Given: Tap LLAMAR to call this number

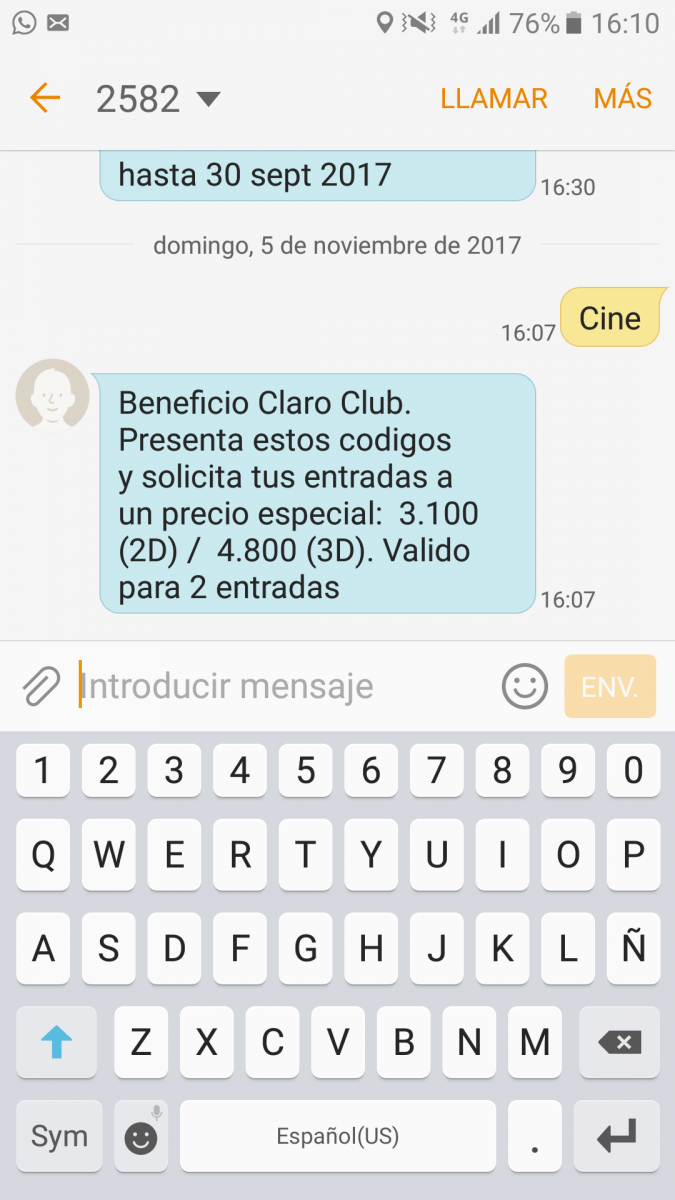Looking at the screenshot, I should 494,99.
